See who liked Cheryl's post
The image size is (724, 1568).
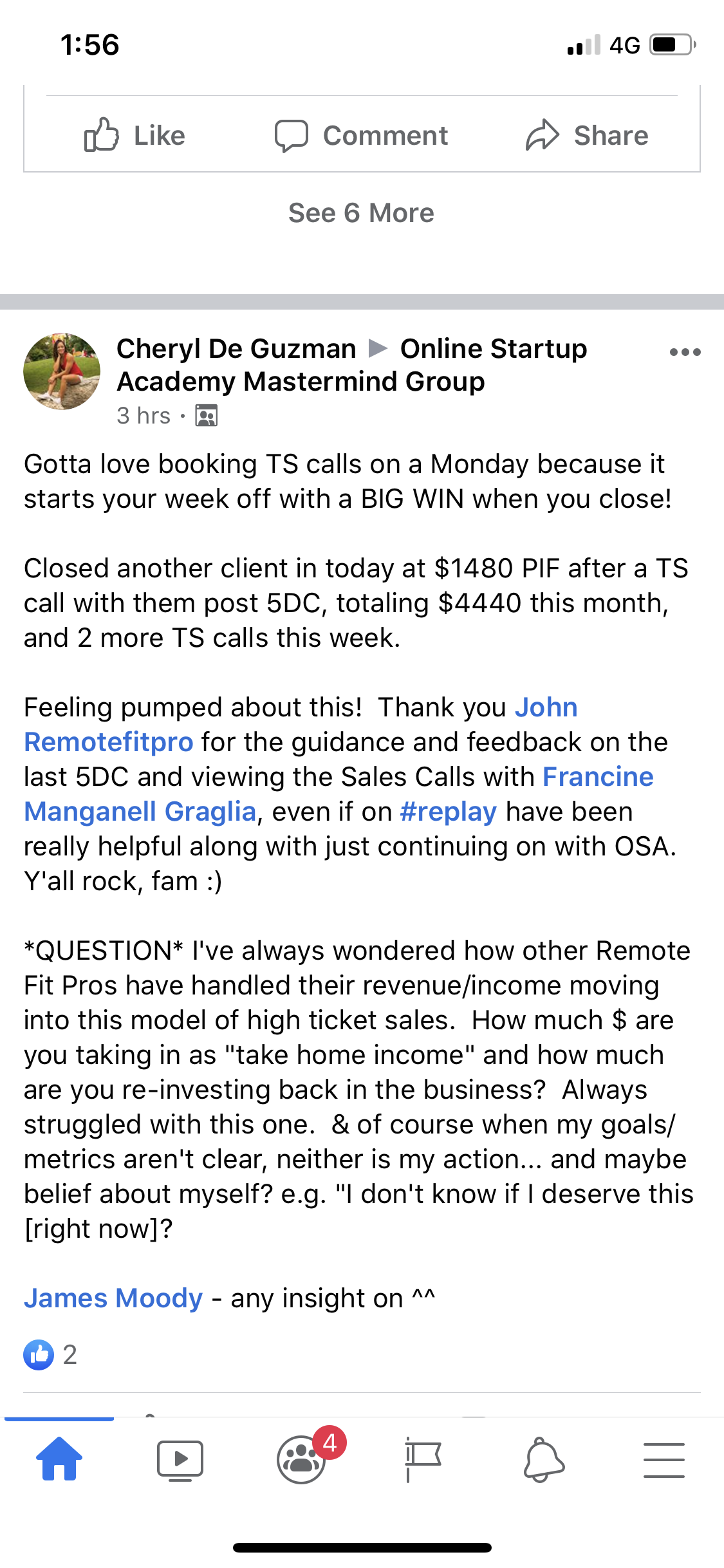[50, 1355]
